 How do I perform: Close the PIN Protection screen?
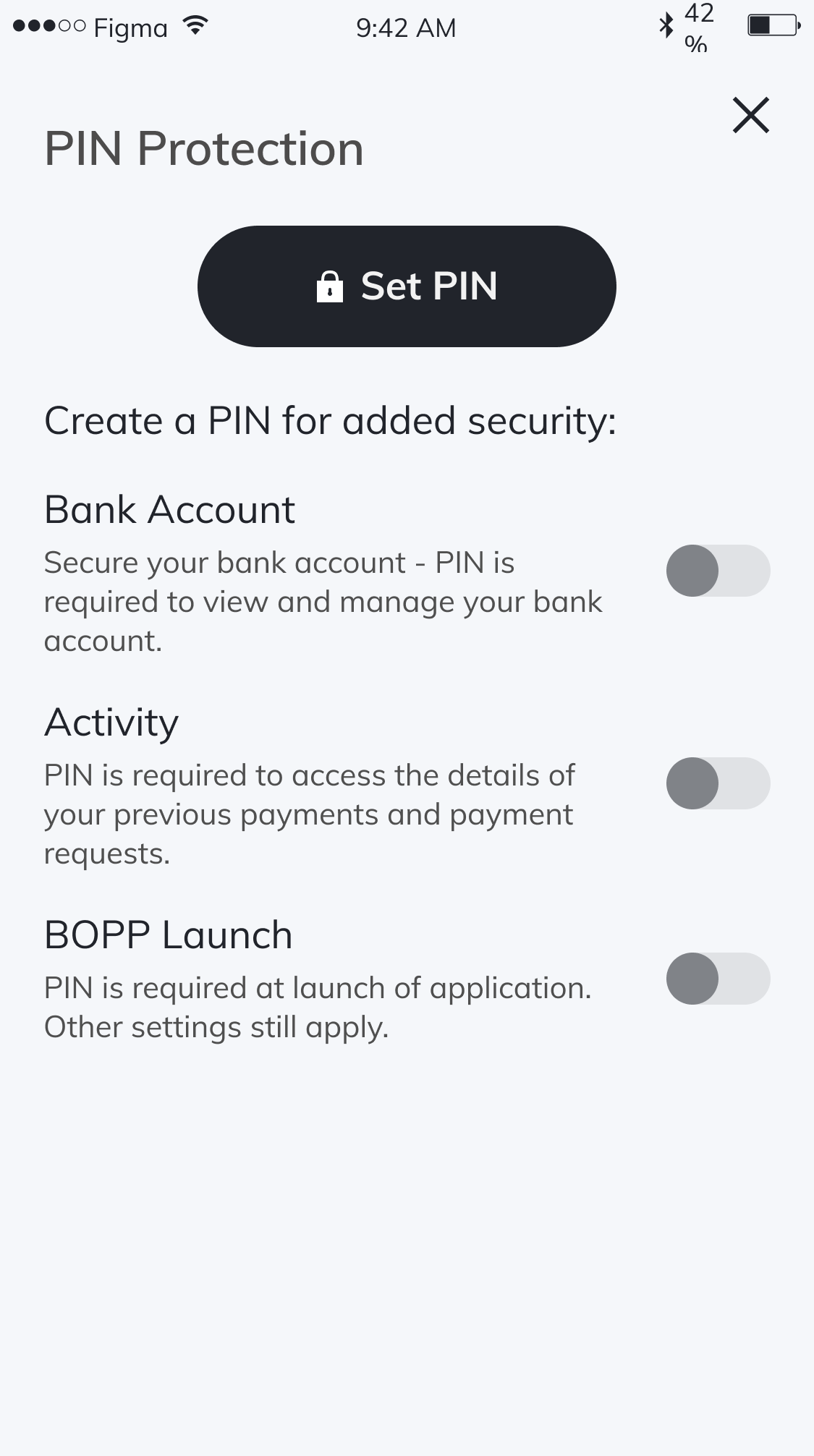tap(750, 116)
